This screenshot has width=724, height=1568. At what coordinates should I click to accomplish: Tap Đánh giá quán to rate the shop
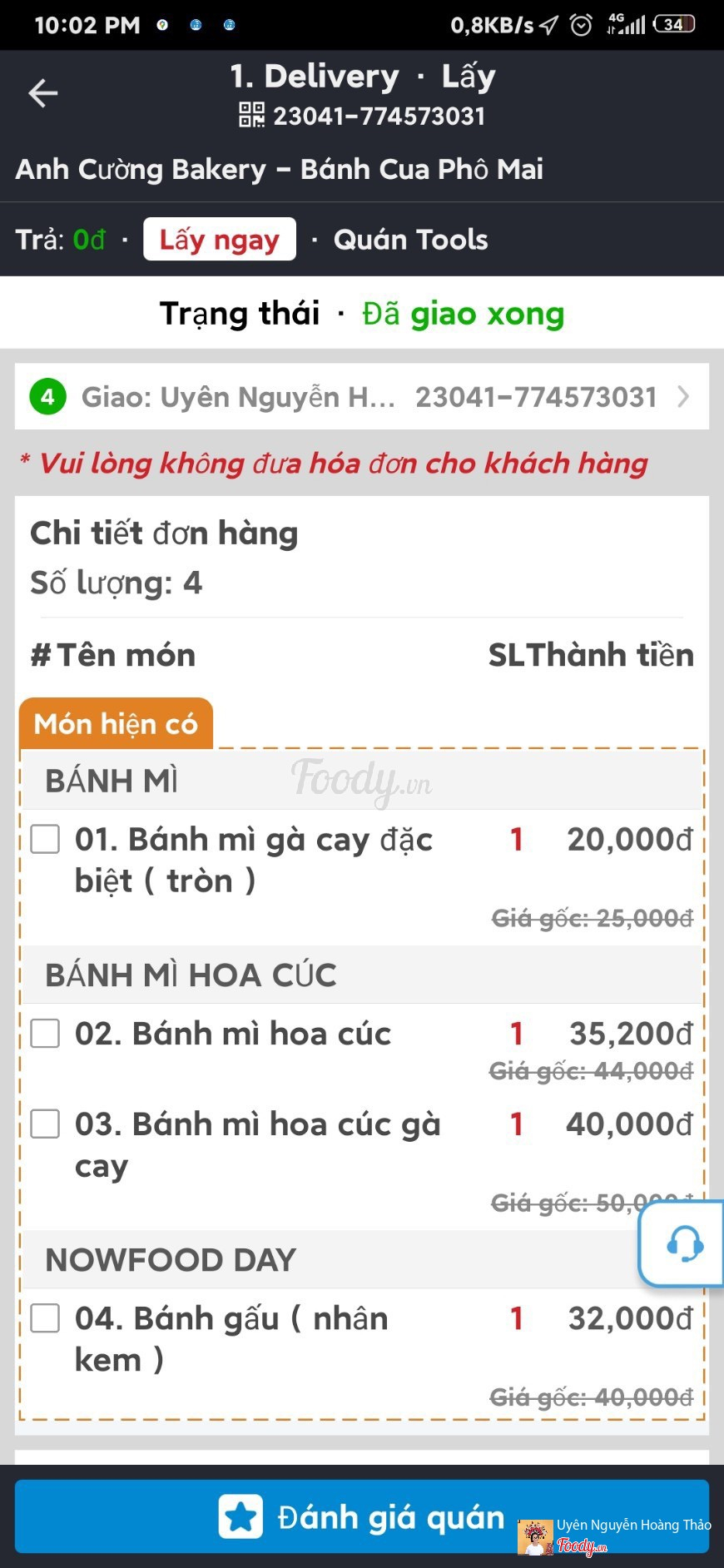coord(362,1516)
